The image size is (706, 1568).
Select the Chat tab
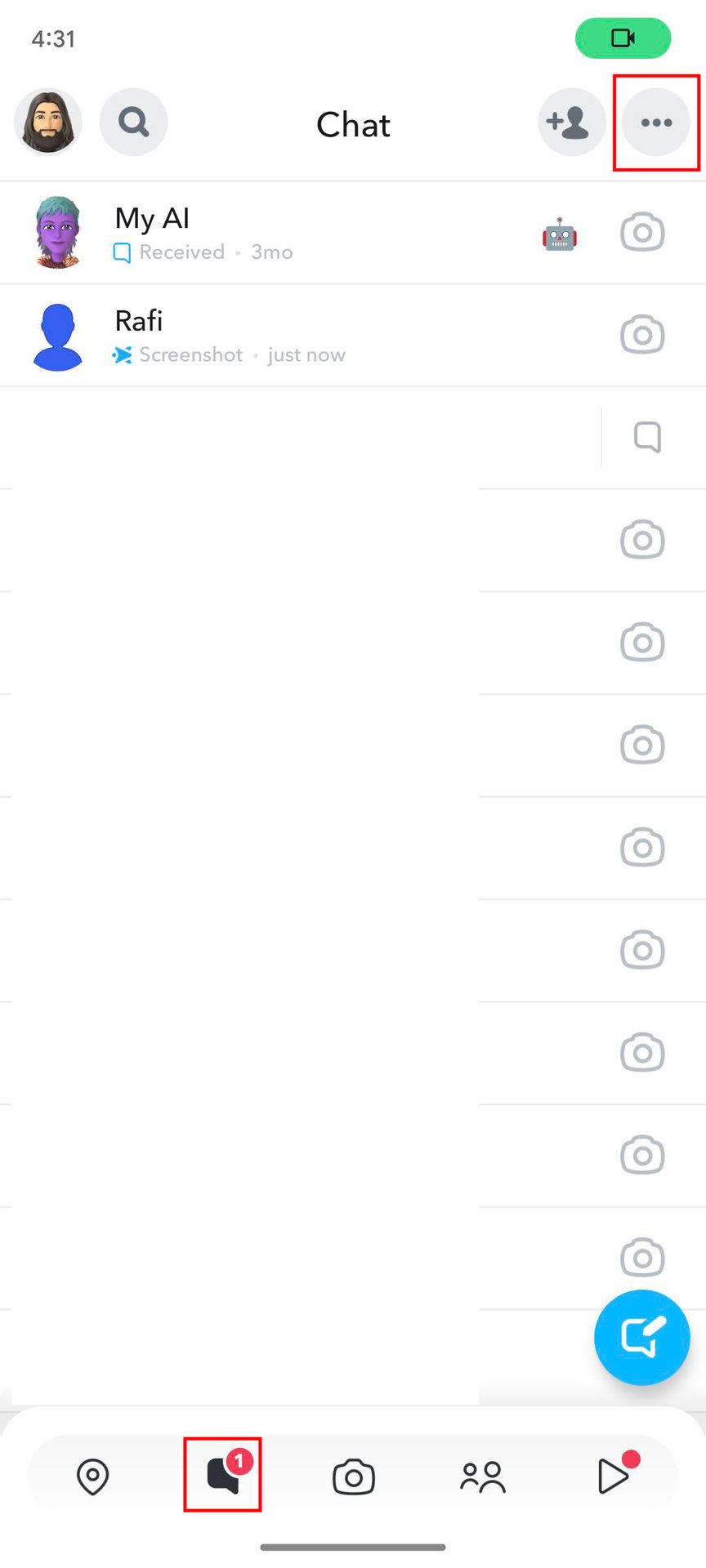tap(223, 1476)
